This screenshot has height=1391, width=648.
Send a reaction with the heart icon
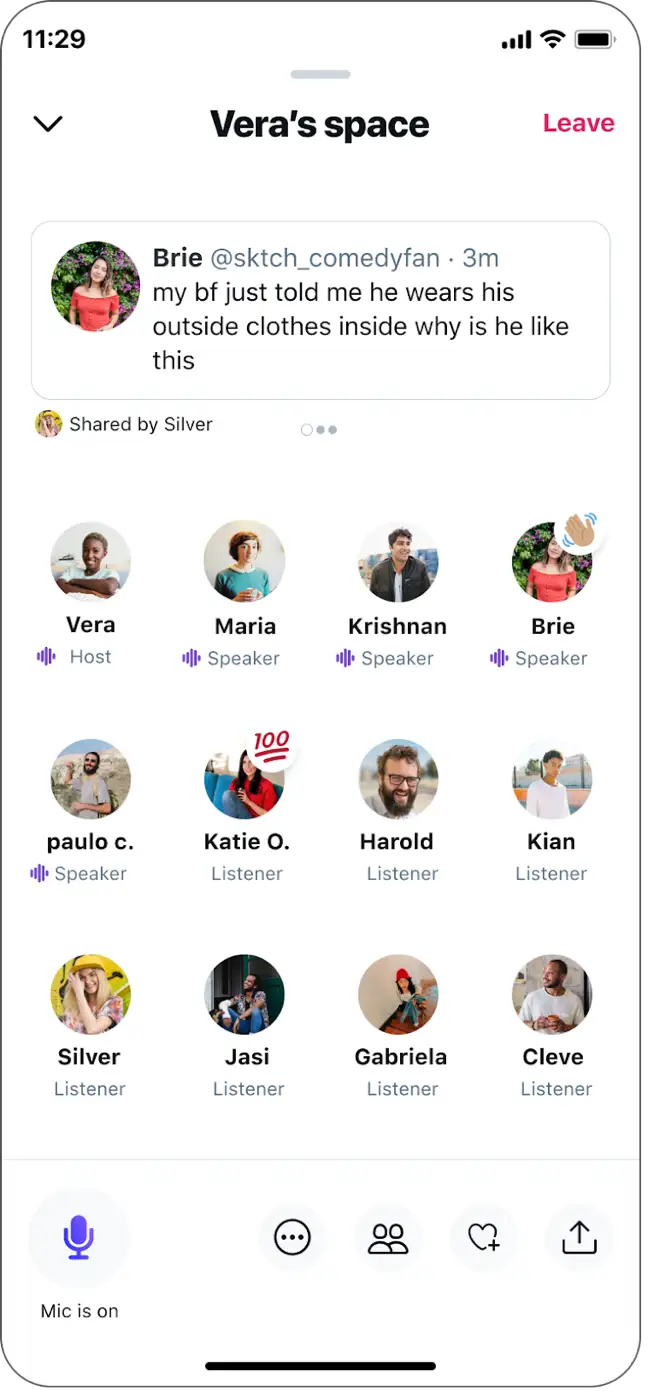click(484, 1238)
